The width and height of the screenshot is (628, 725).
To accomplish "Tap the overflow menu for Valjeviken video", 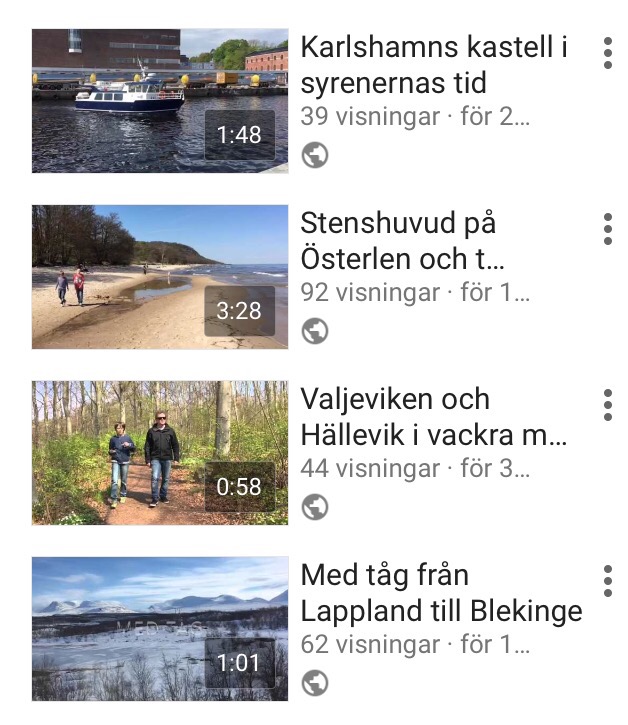I will pos(607,405).
